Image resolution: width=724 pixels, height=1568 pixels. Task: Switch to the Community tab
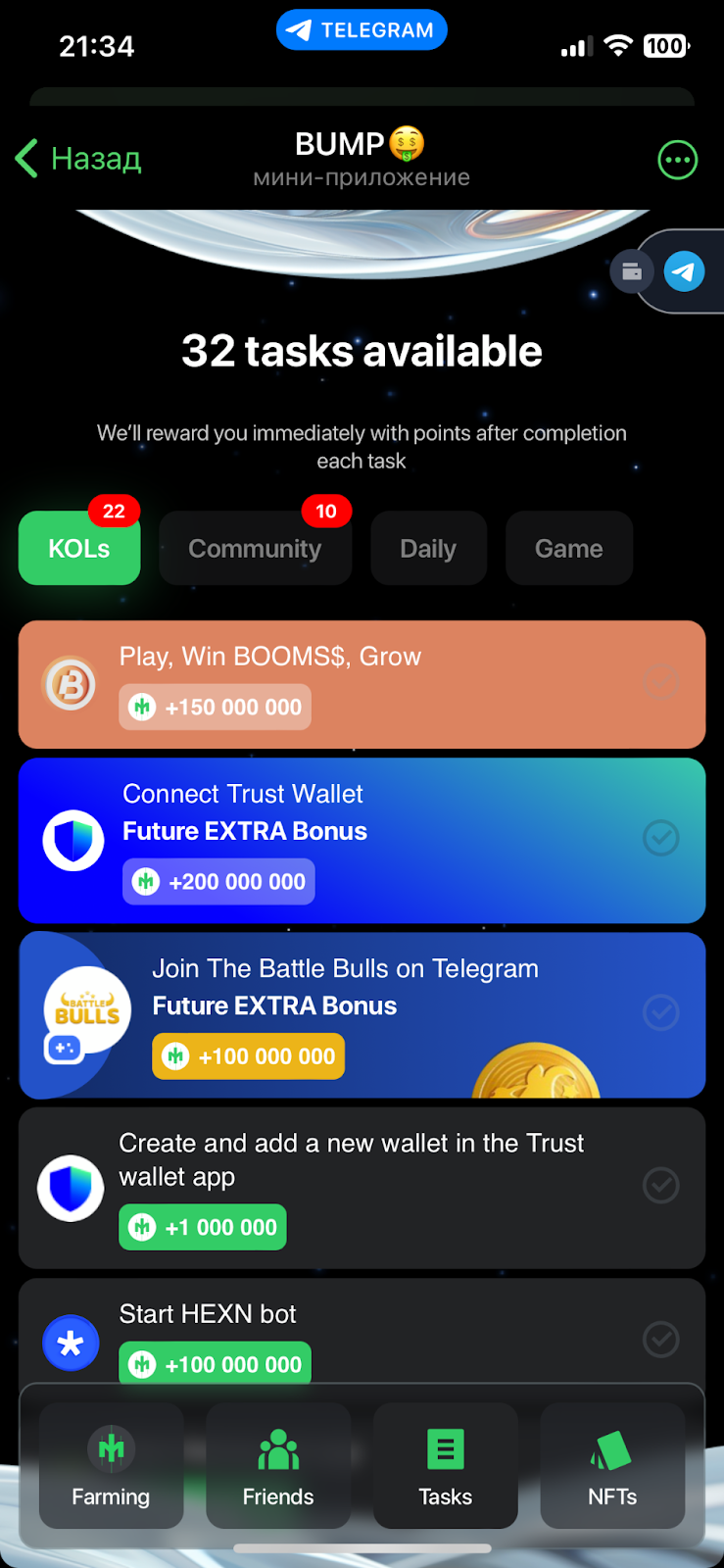click(255, 549)
